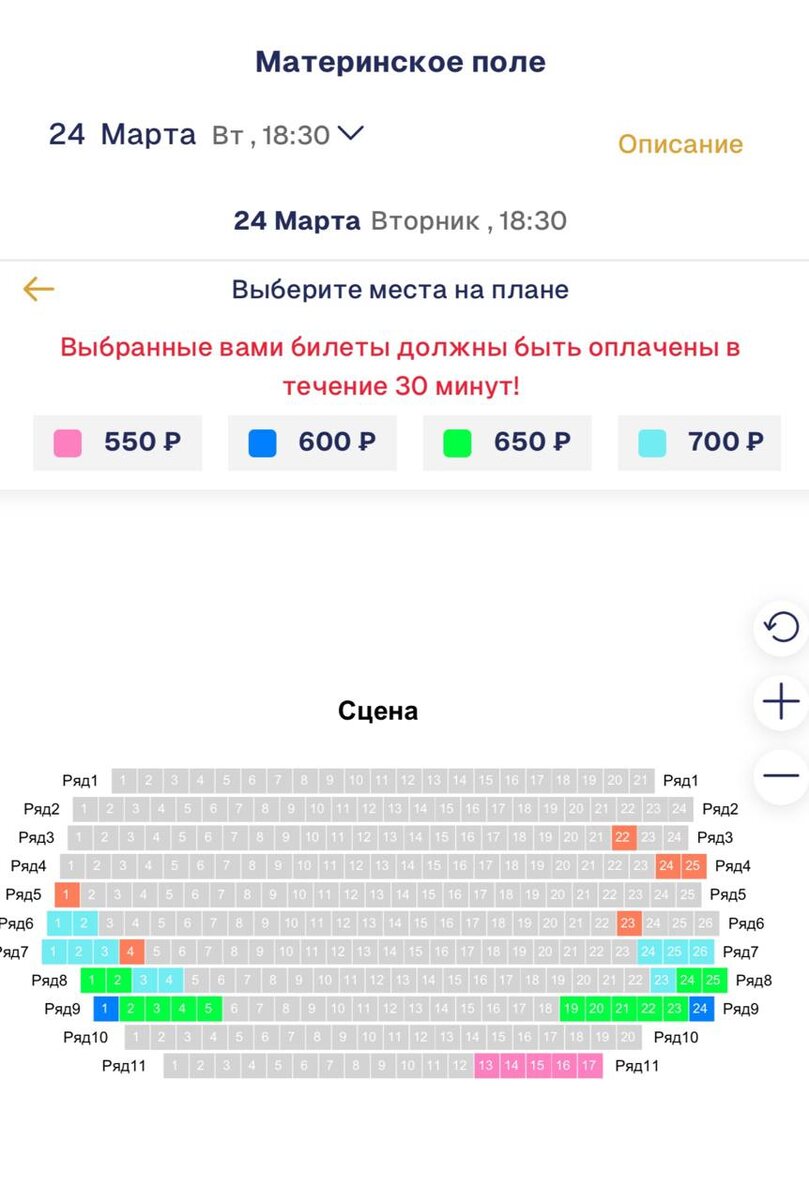This screenshot has height=1200, width=809.
Task: Filter by the 700 ₽ price chip
Action: [700, 442]
